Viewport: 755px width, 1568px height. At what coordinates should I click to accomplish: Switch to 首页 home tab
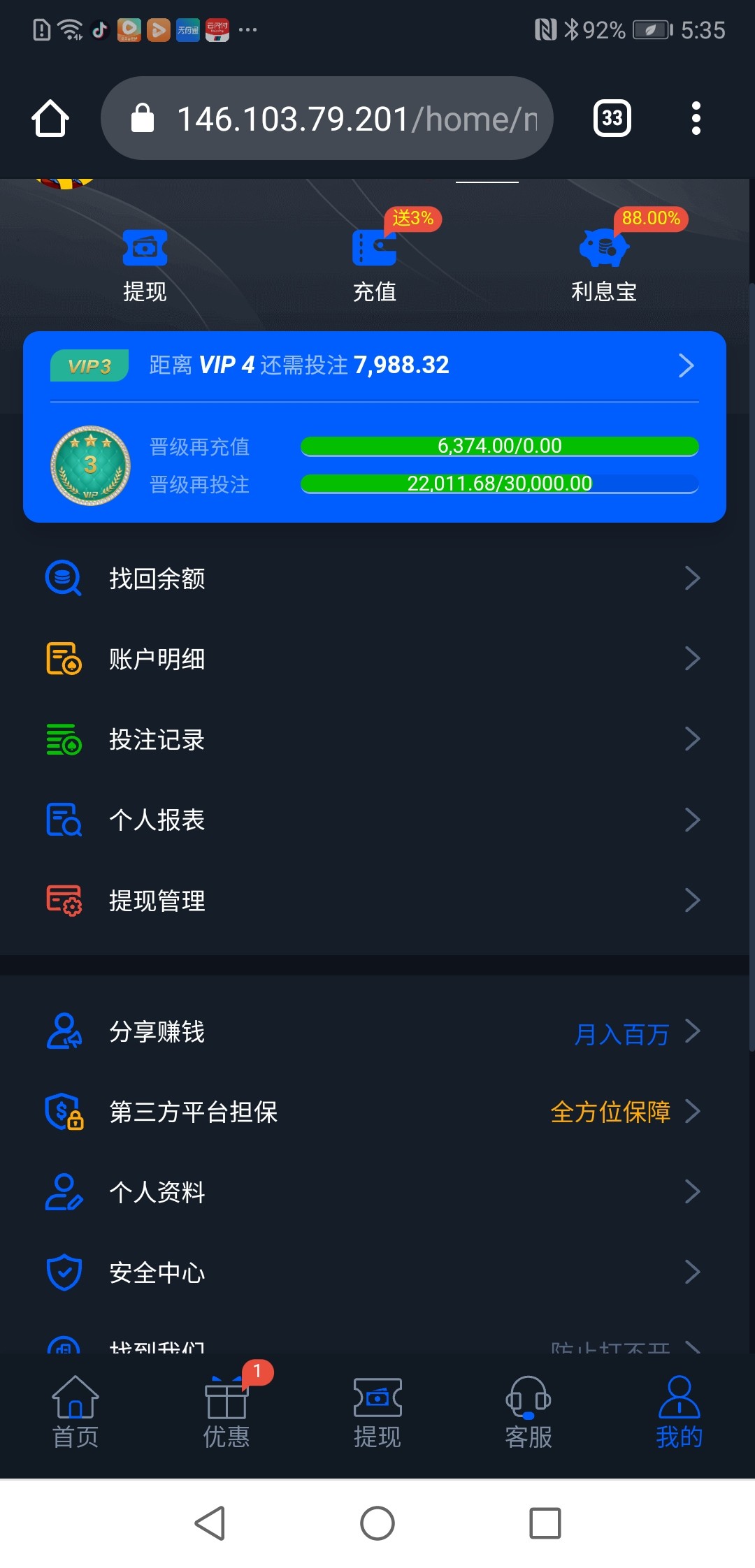click(75, 1411)
